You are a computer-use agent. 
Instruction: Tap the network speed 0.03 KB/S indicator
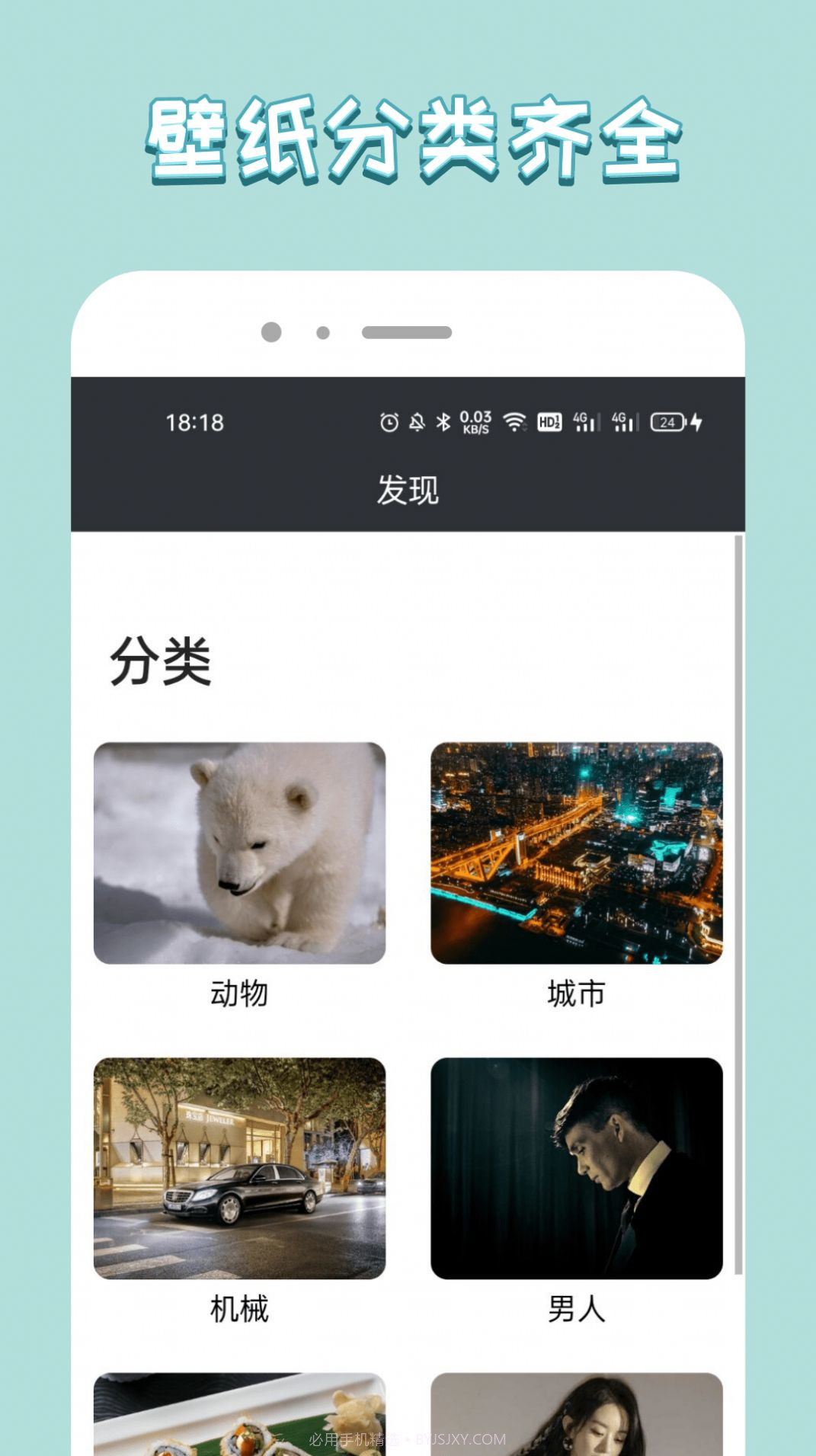coord(475,422)
